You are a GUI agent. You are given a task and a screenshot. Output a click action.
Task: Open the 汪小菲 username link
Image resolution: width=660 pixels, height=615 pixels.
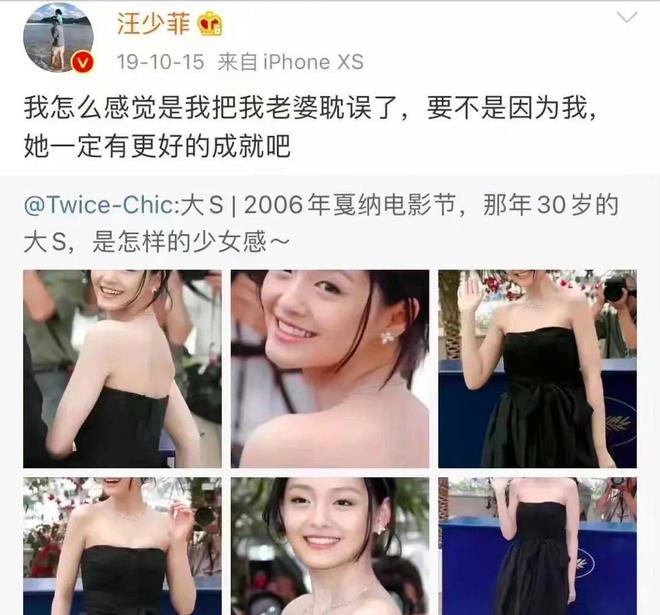point(151,22)
